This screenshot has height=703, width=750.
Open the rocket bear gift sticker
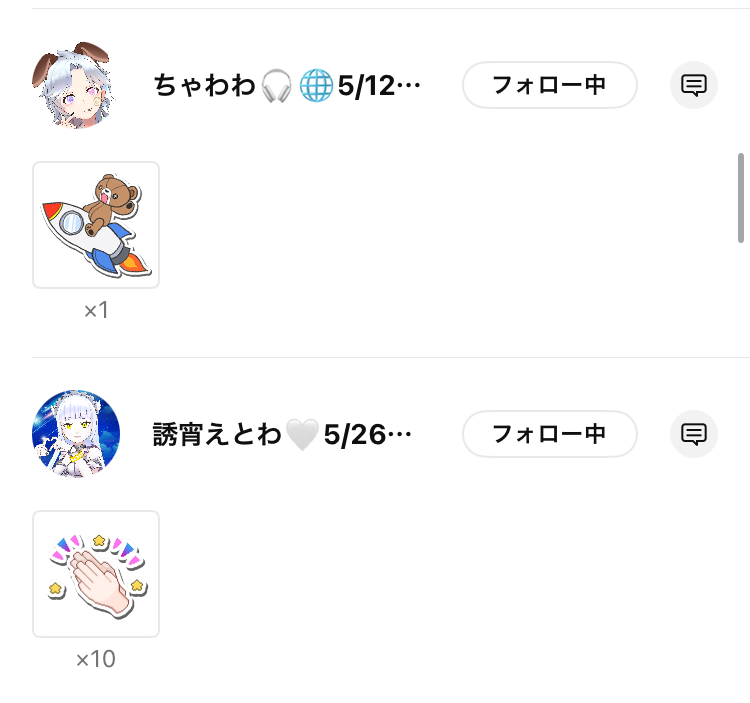click(96, 225)
